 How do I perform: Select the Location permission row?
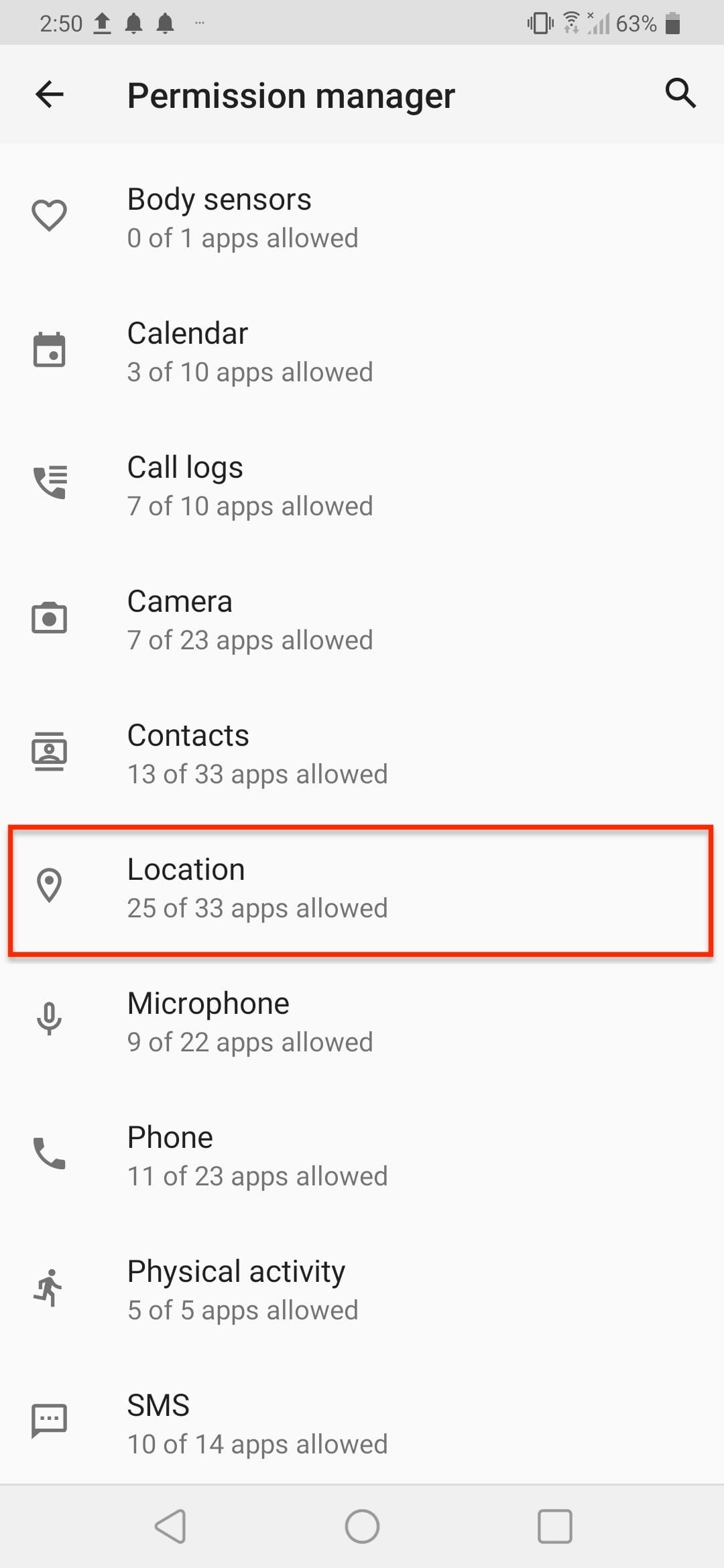(x=362, y=888)
